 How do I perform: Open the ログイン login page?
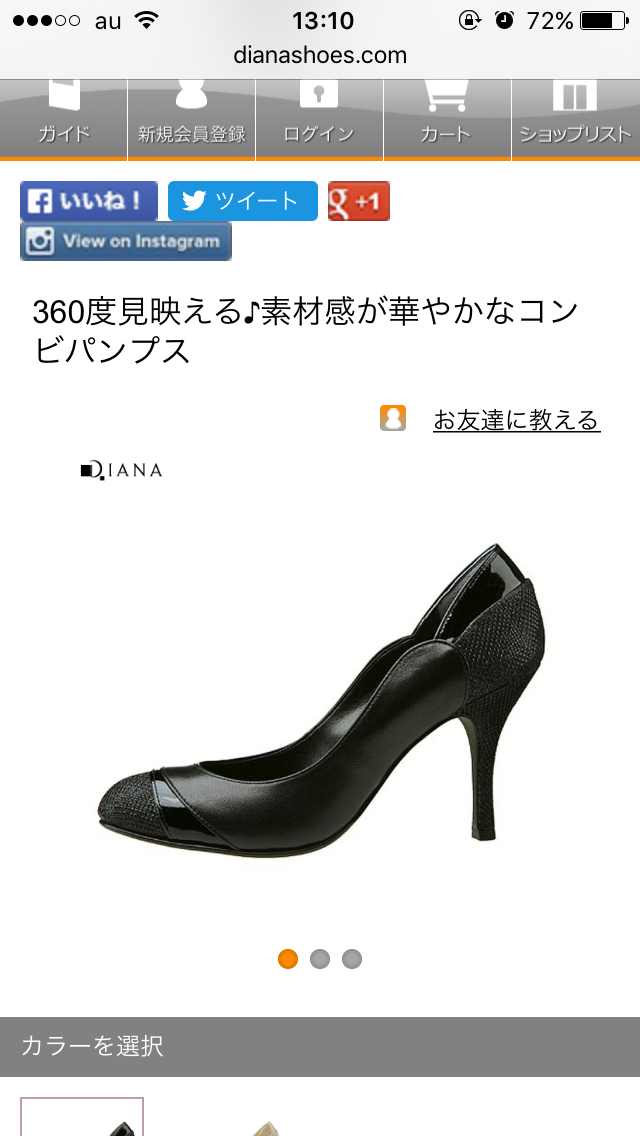point(319,118)
